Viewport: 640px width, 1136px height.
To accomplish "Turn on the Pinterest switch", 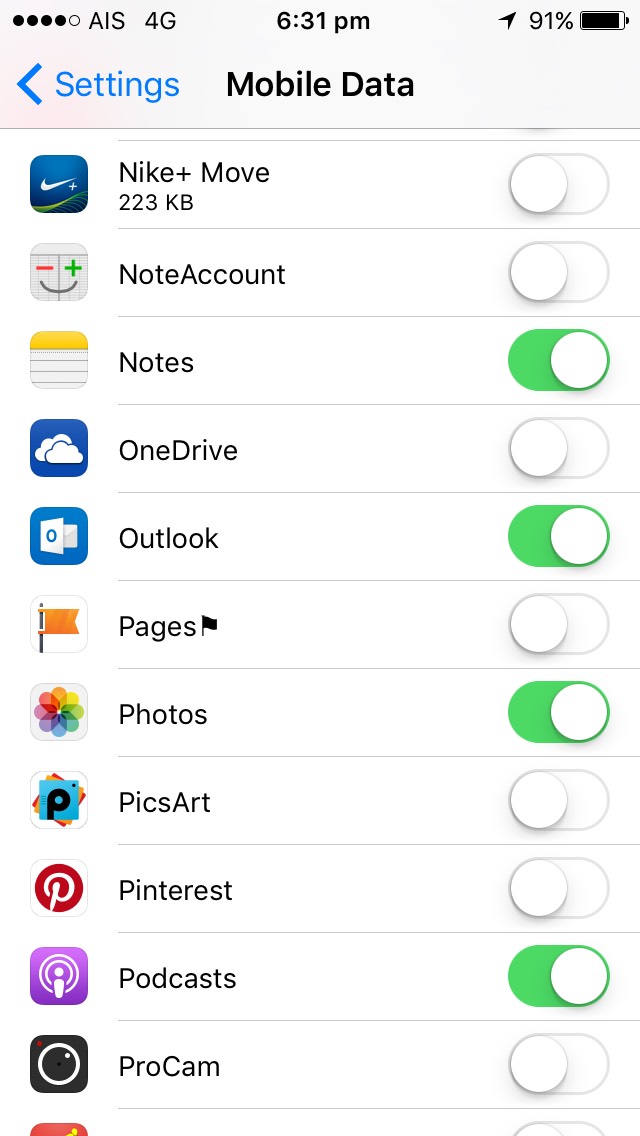I will 559,888.
